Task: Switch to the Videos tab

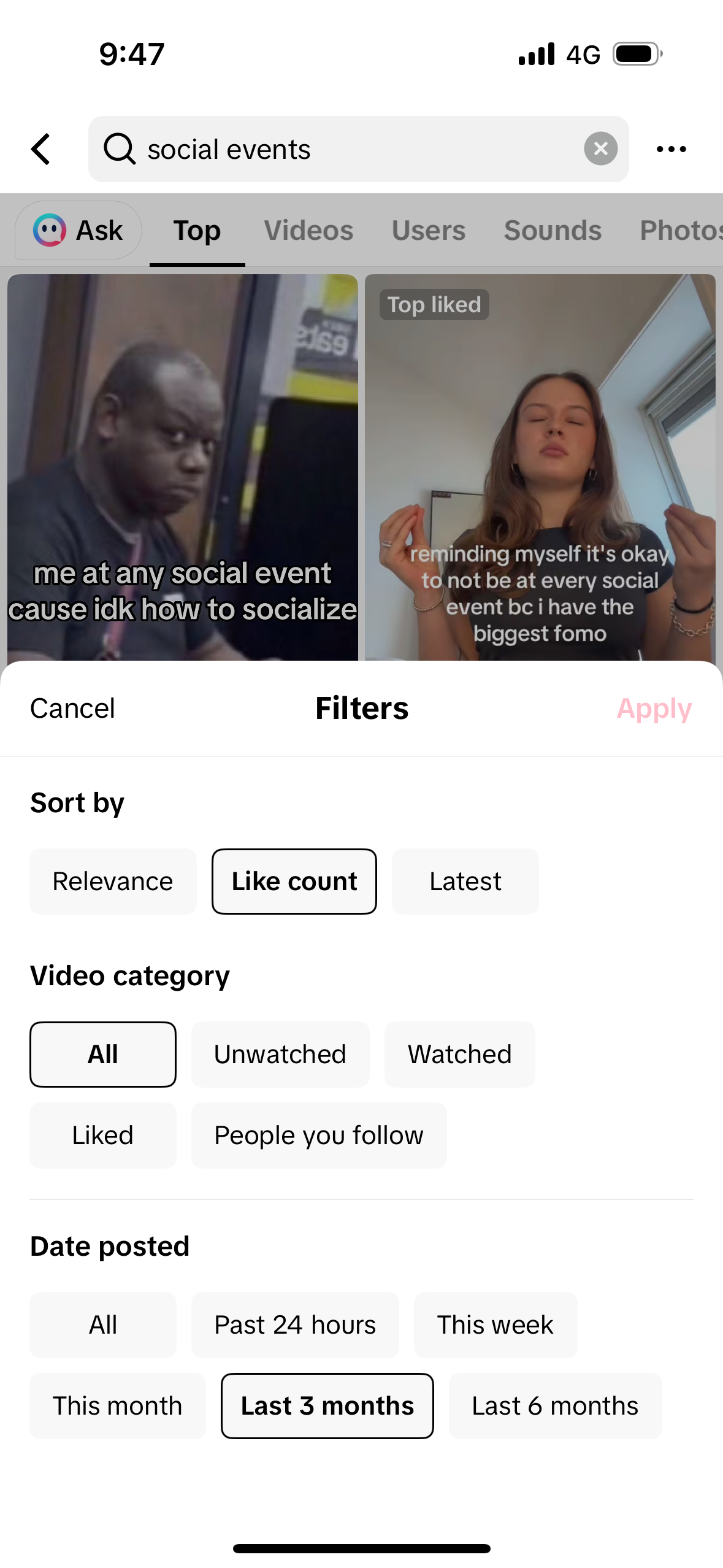Action: pos(308,230)
